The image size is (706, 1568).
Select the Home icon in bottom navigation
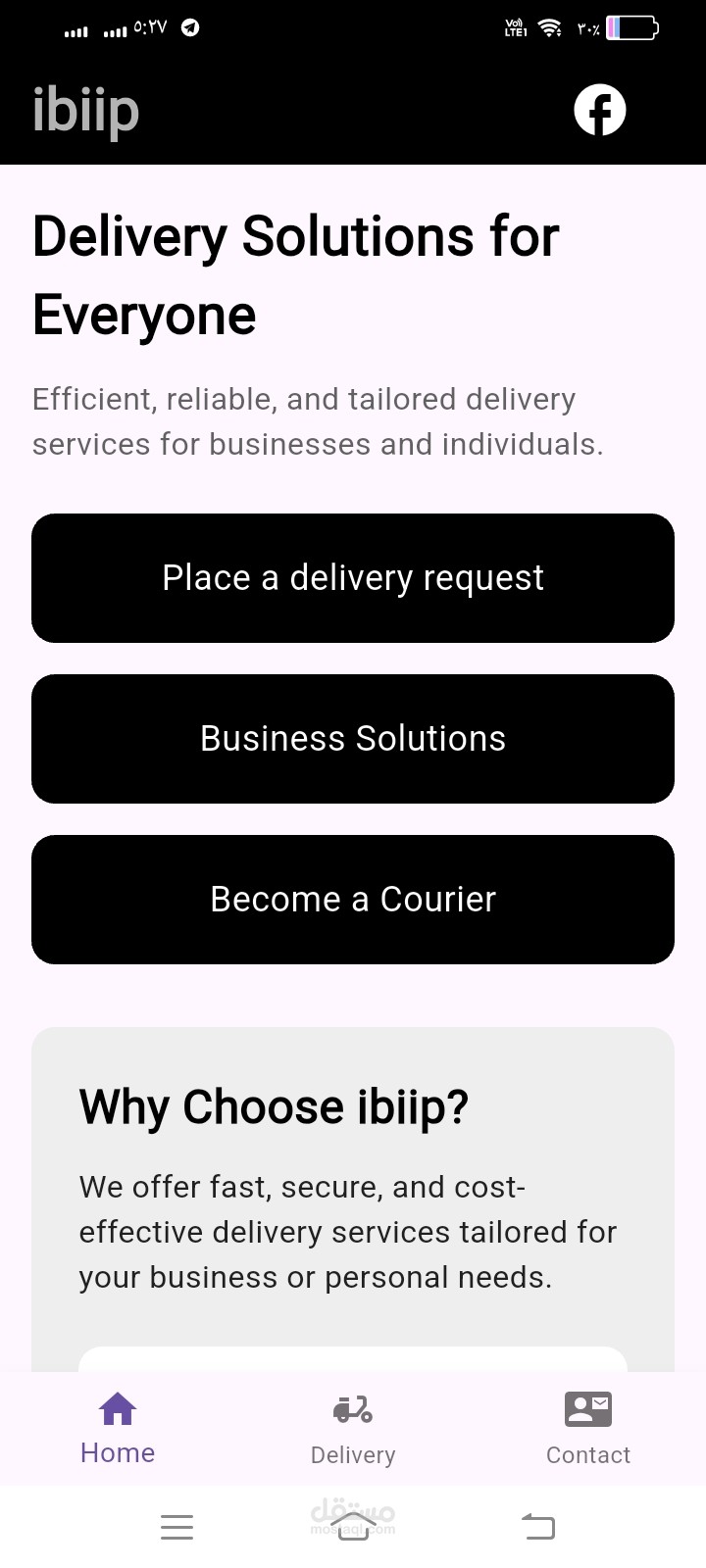(x=117, y=1408)
